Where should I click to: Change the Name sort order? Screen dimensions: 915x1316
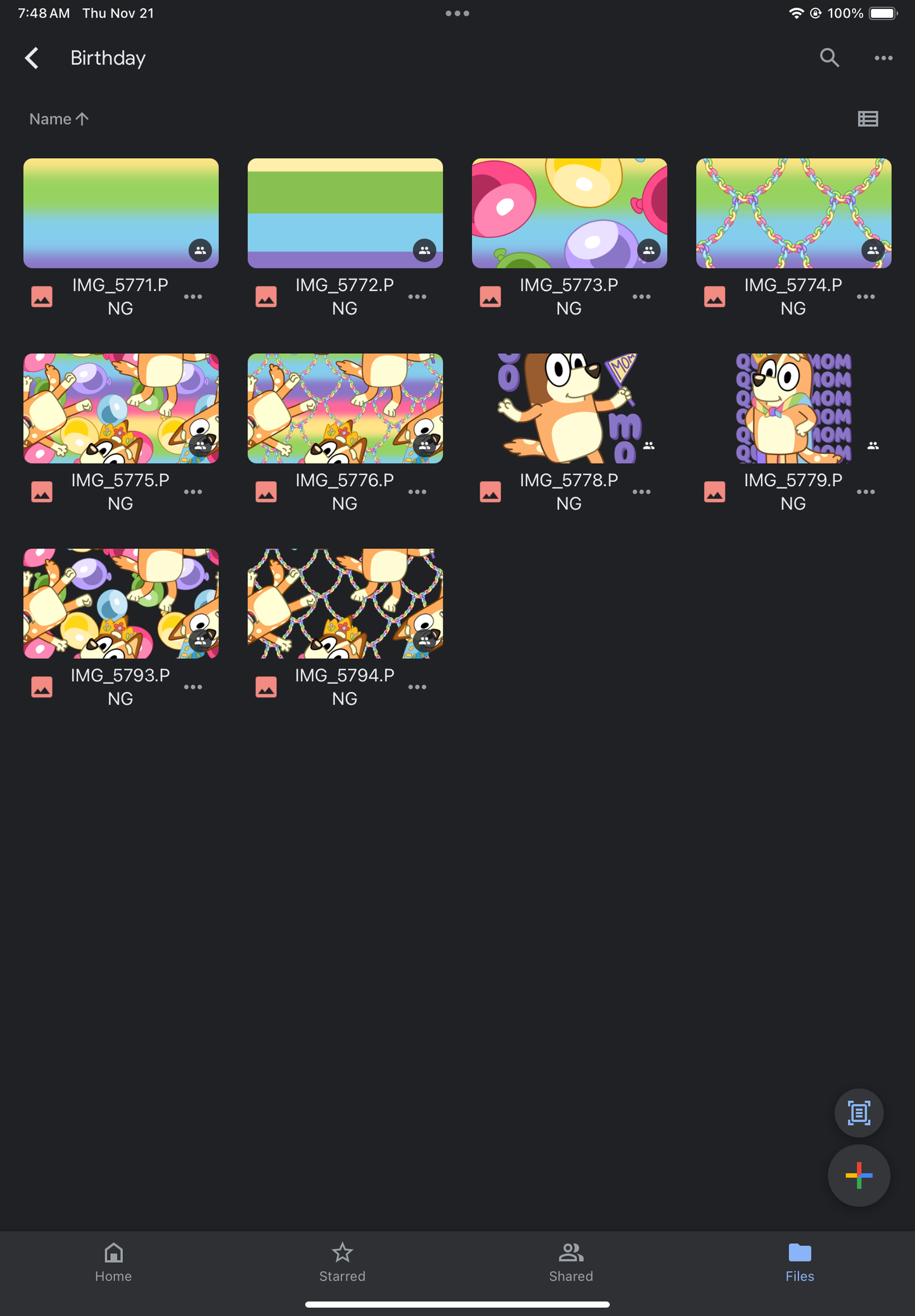tap(59, 119)
